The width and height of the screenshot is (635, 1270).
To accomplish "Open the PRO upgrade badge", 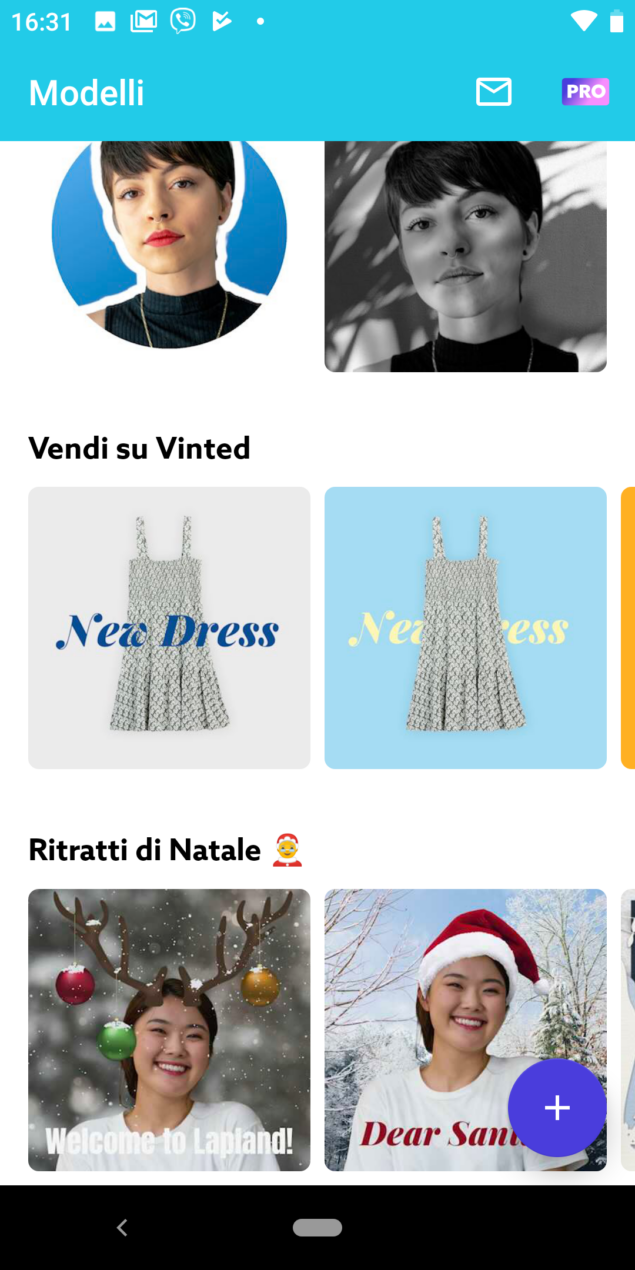I will [585, 92].
